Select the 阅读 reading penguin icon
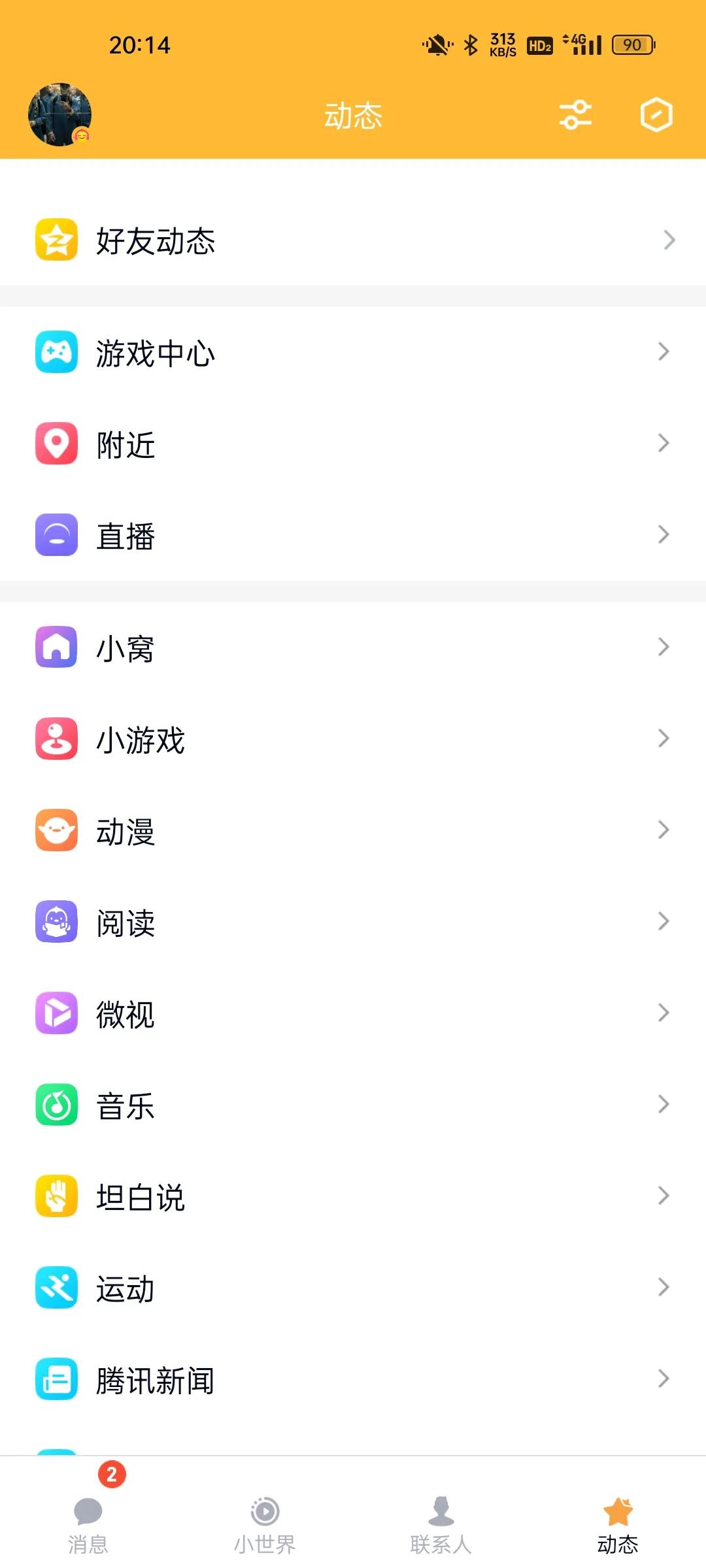Screen dimensions: 706x1568 pyautogui.click(x=56, y=923)
